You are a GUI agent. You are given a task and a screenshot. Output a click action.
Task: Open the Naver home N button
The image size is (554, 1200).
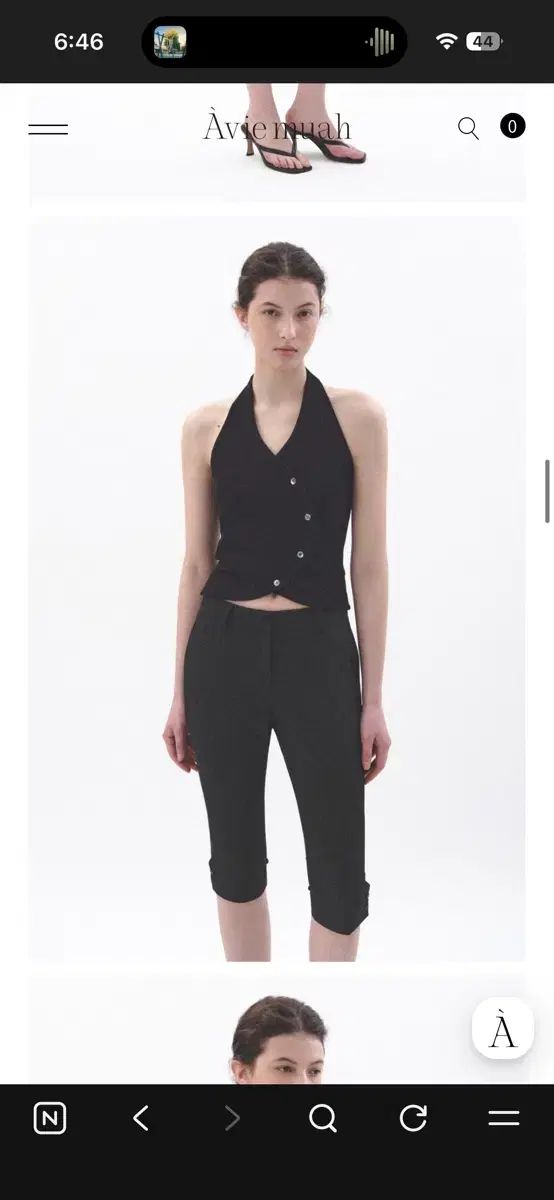tap(50, 1118)
